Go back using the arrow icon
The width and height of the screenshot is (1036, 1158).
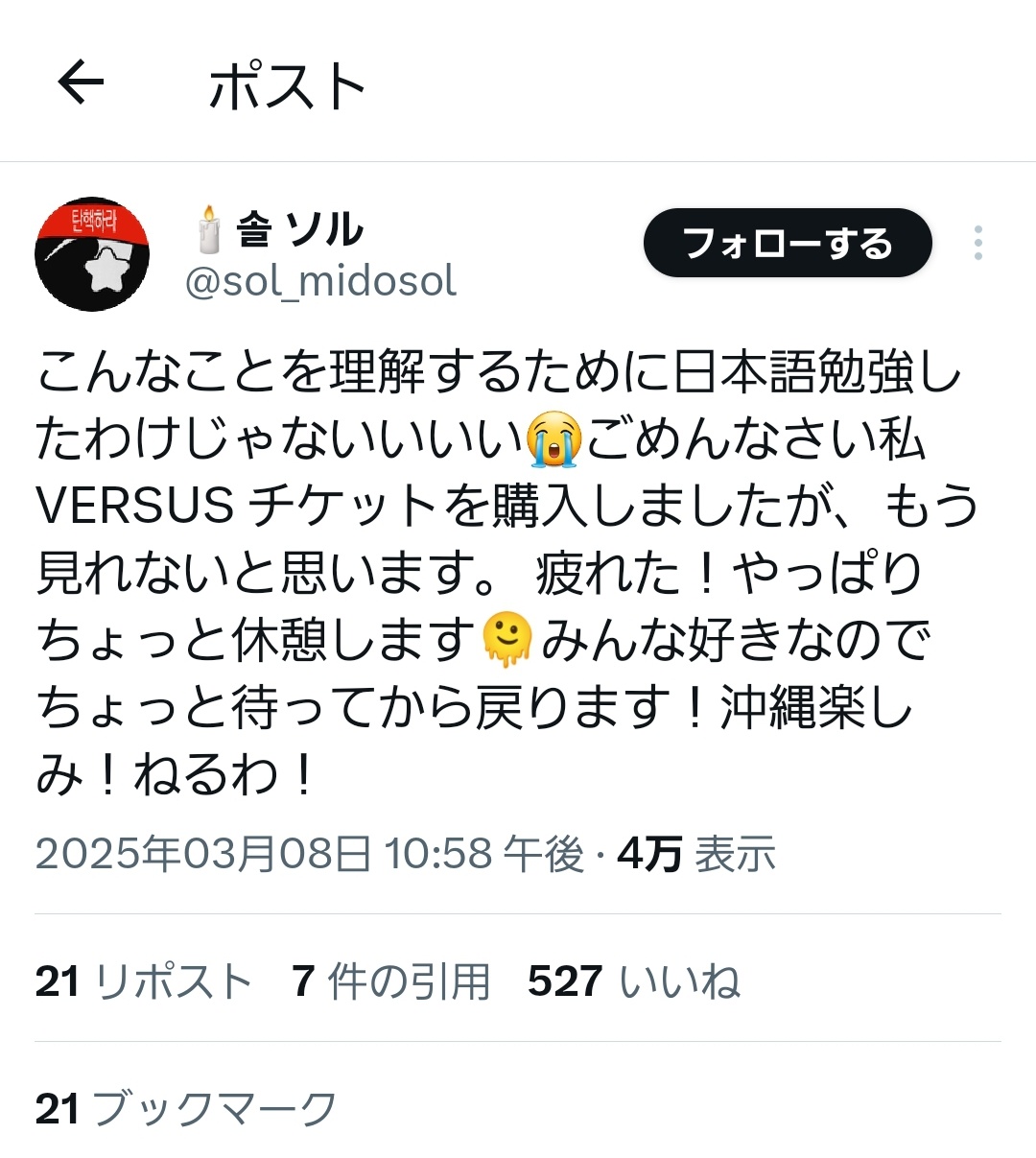[x=81, y=83]
